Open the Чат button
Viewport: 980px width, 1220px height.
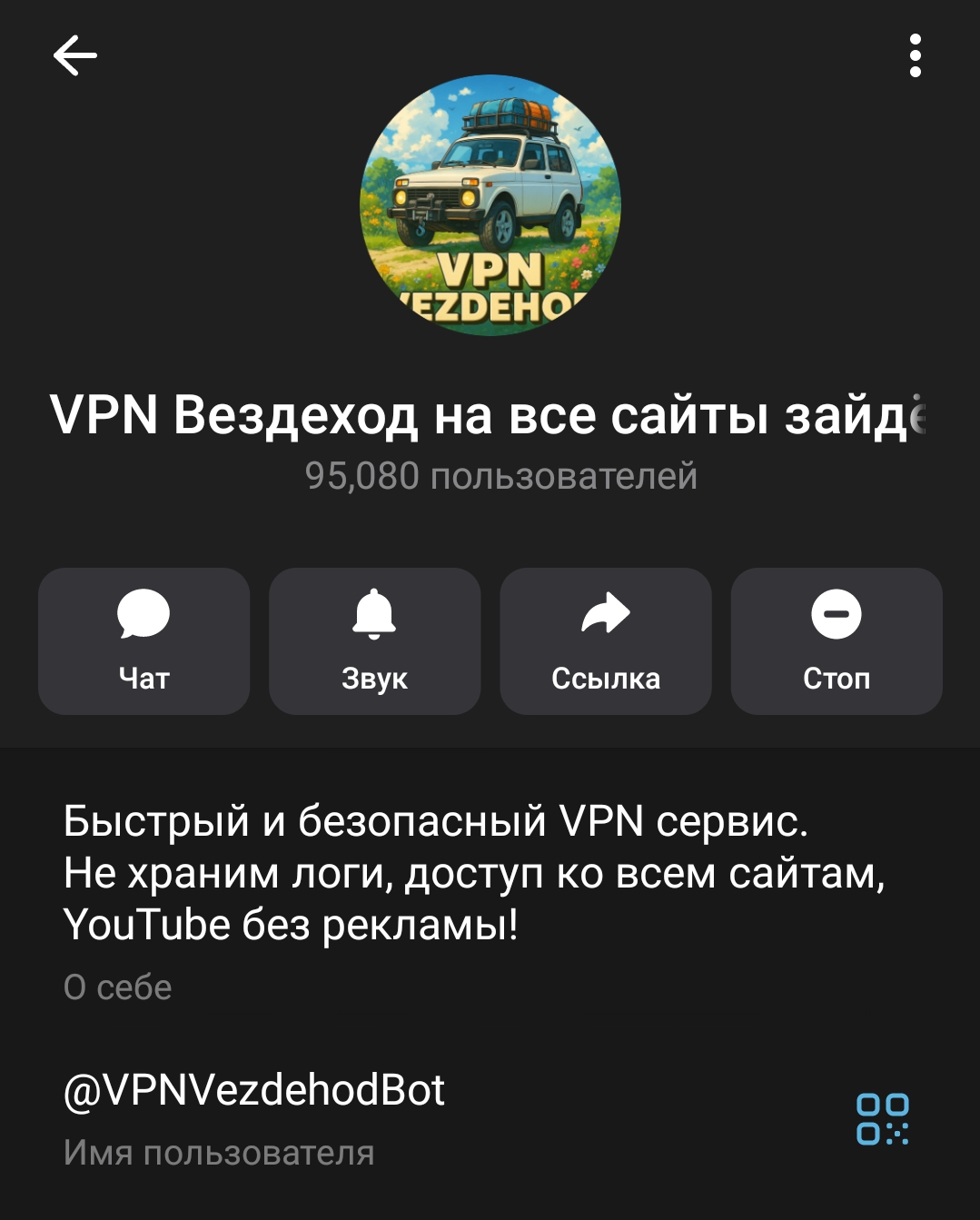[x=144, y=640]
